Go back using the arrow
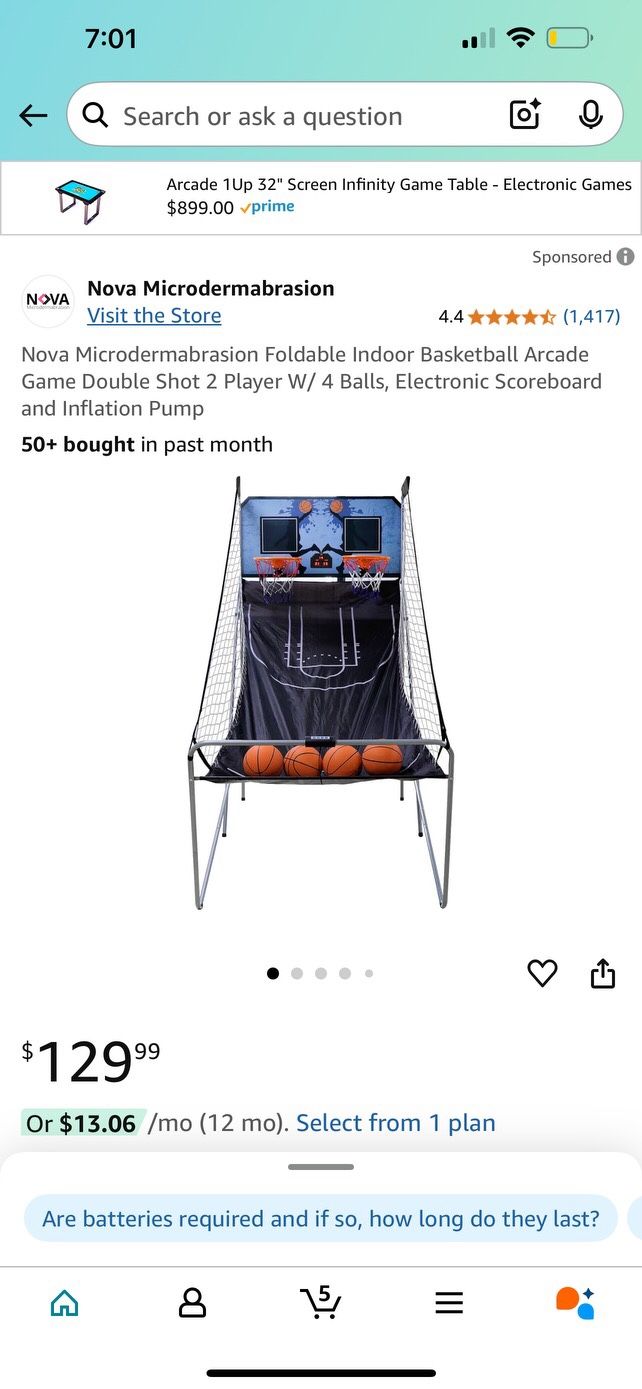 (x=33, y=116)
